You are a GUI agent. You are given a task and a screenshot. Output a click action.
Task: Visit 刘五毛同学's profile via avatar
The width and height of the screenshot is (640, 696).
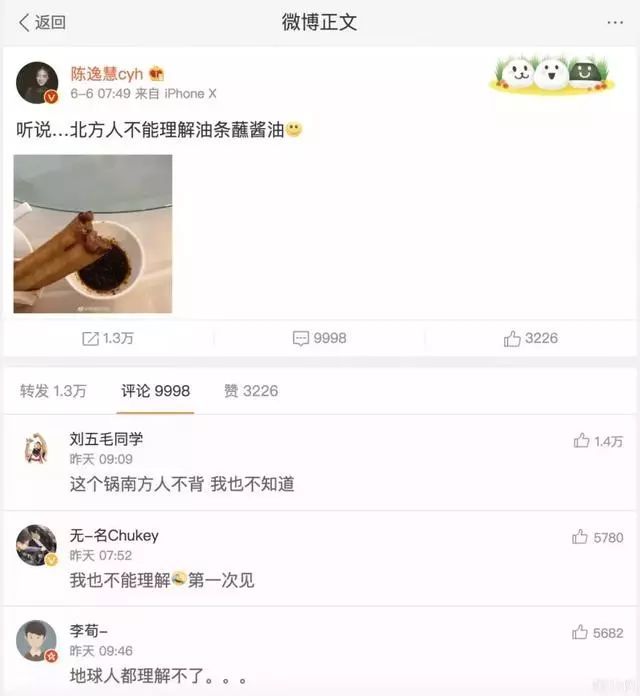pos(37,448)
